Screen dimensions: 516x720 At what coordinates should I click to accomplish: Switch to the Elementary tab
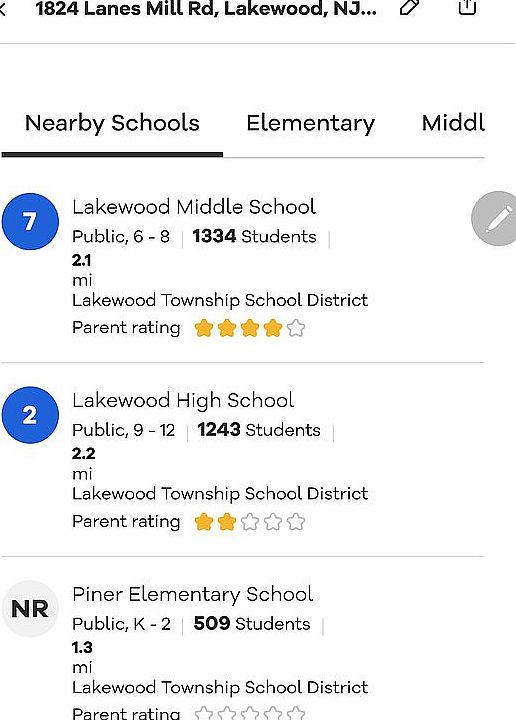(x=311, y=123)
